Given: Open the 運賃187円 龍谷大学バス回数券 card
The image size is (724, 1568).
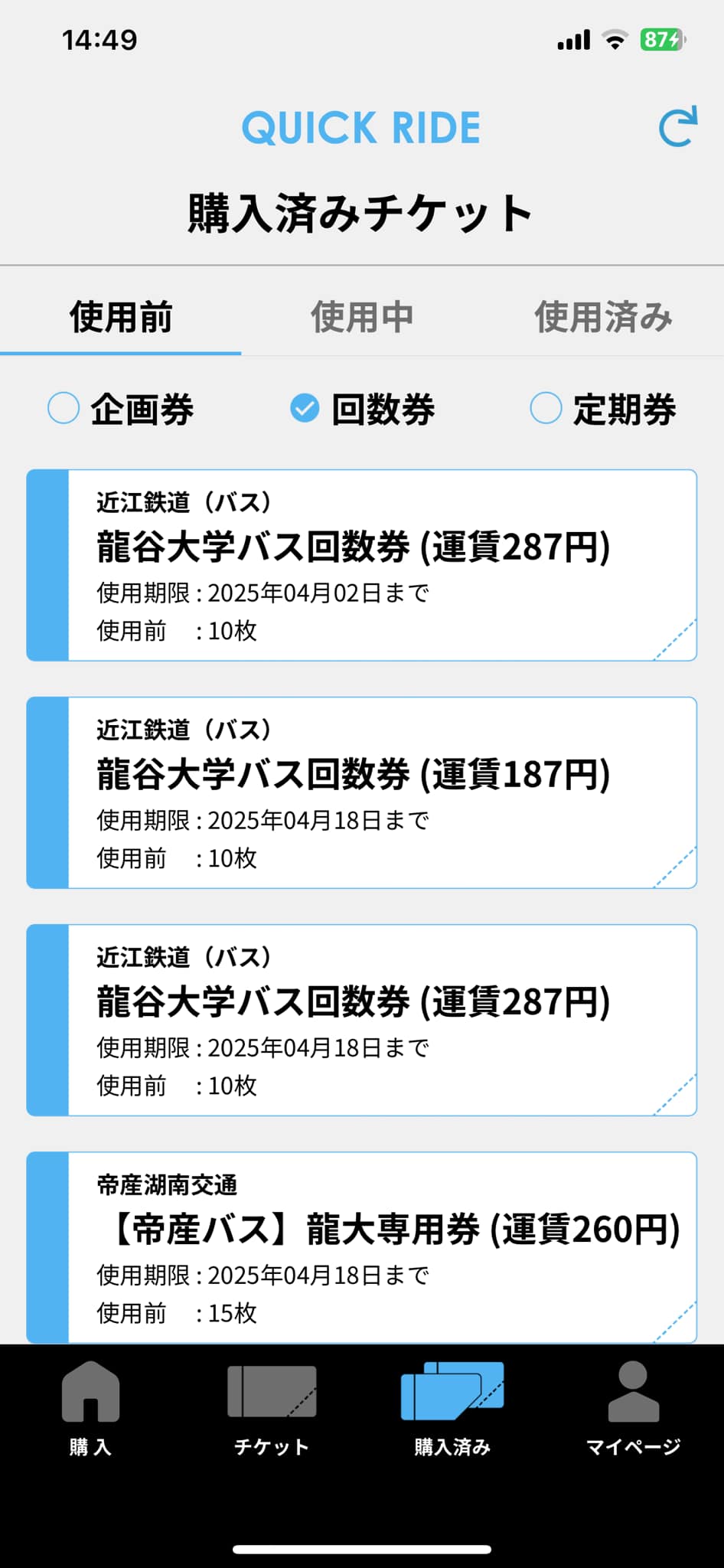Looking at the screenshot, I should [x=361, y=792].
